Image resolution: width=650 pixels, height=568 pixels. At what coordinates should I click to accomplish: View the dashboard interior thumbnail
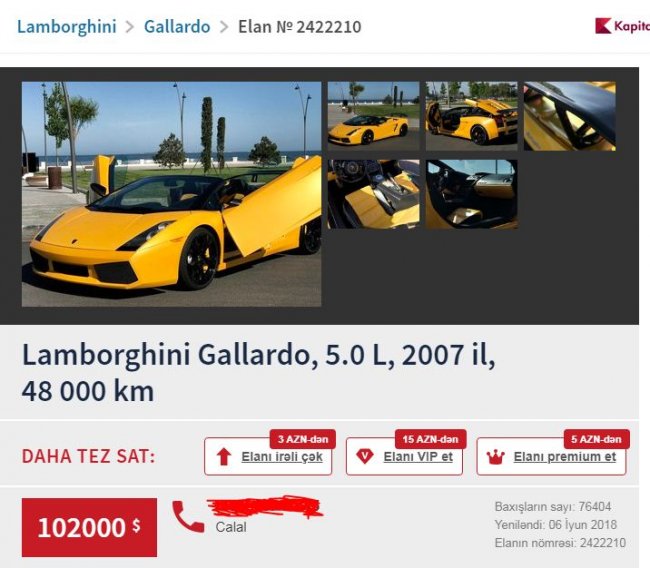(471, 194)
